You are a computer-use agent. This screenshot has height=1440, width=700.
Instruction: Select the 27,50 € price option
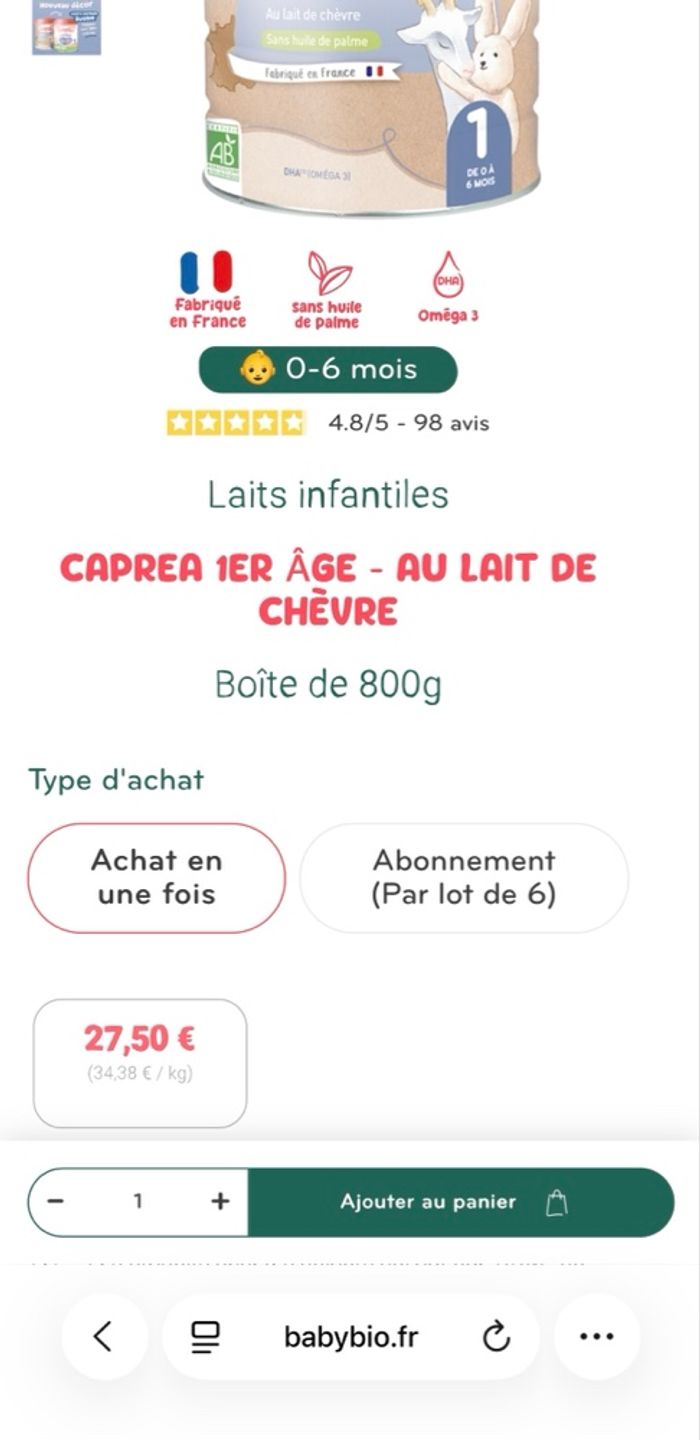(x=140, y=1062)
